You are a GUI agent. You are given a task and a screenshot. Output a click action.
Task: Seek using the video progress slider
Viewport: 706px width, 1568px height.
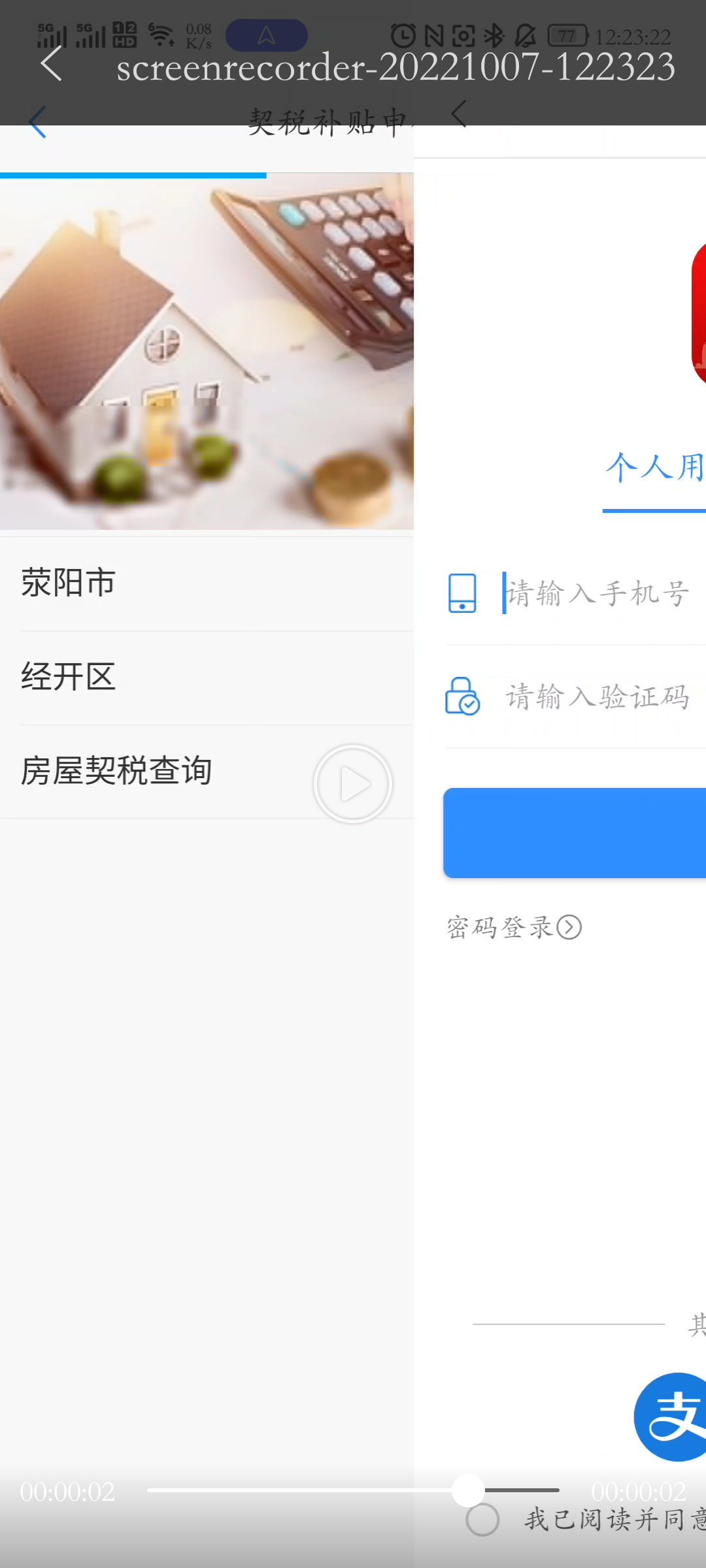(468, 1490)
